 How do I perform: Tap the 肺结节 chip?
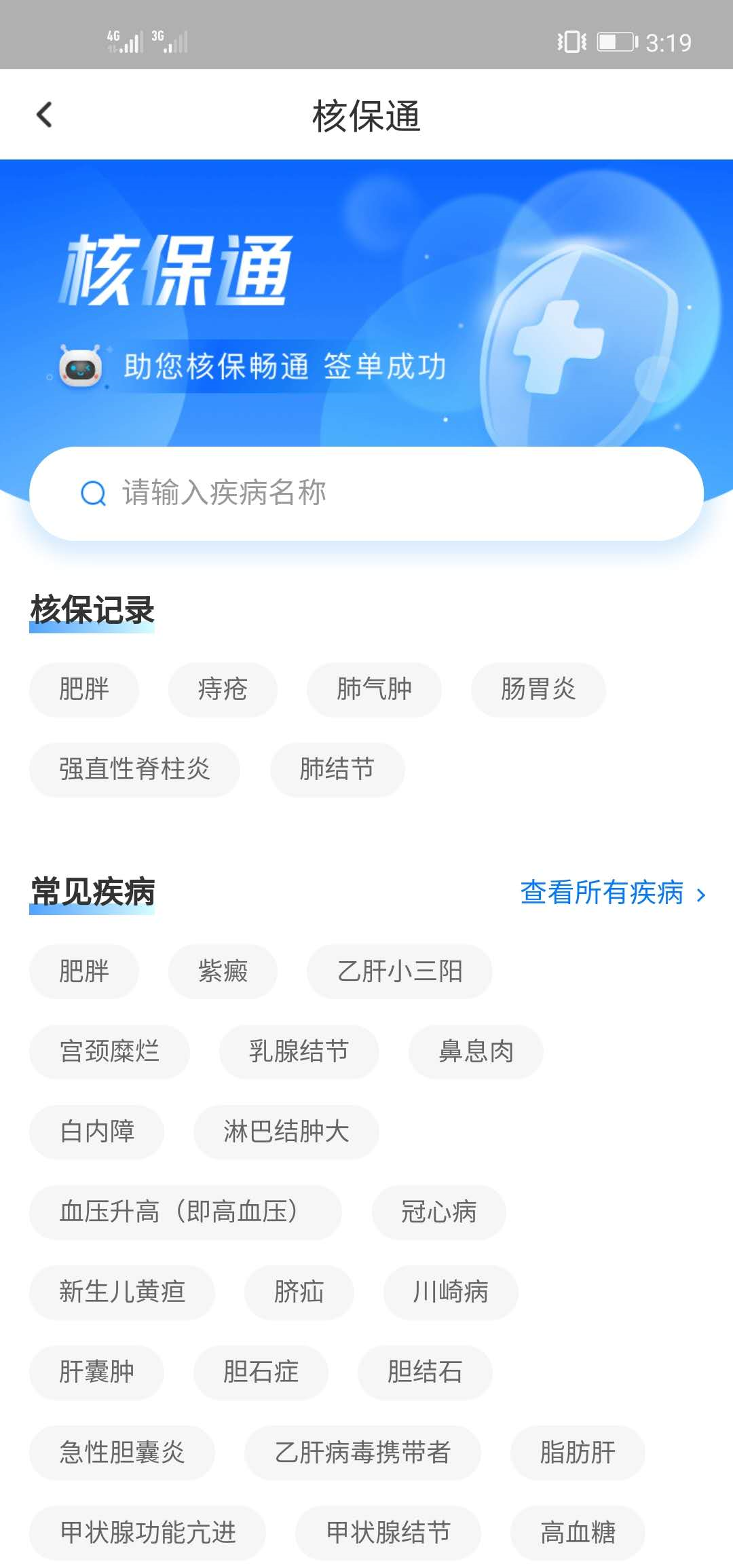tap(337, 770)
